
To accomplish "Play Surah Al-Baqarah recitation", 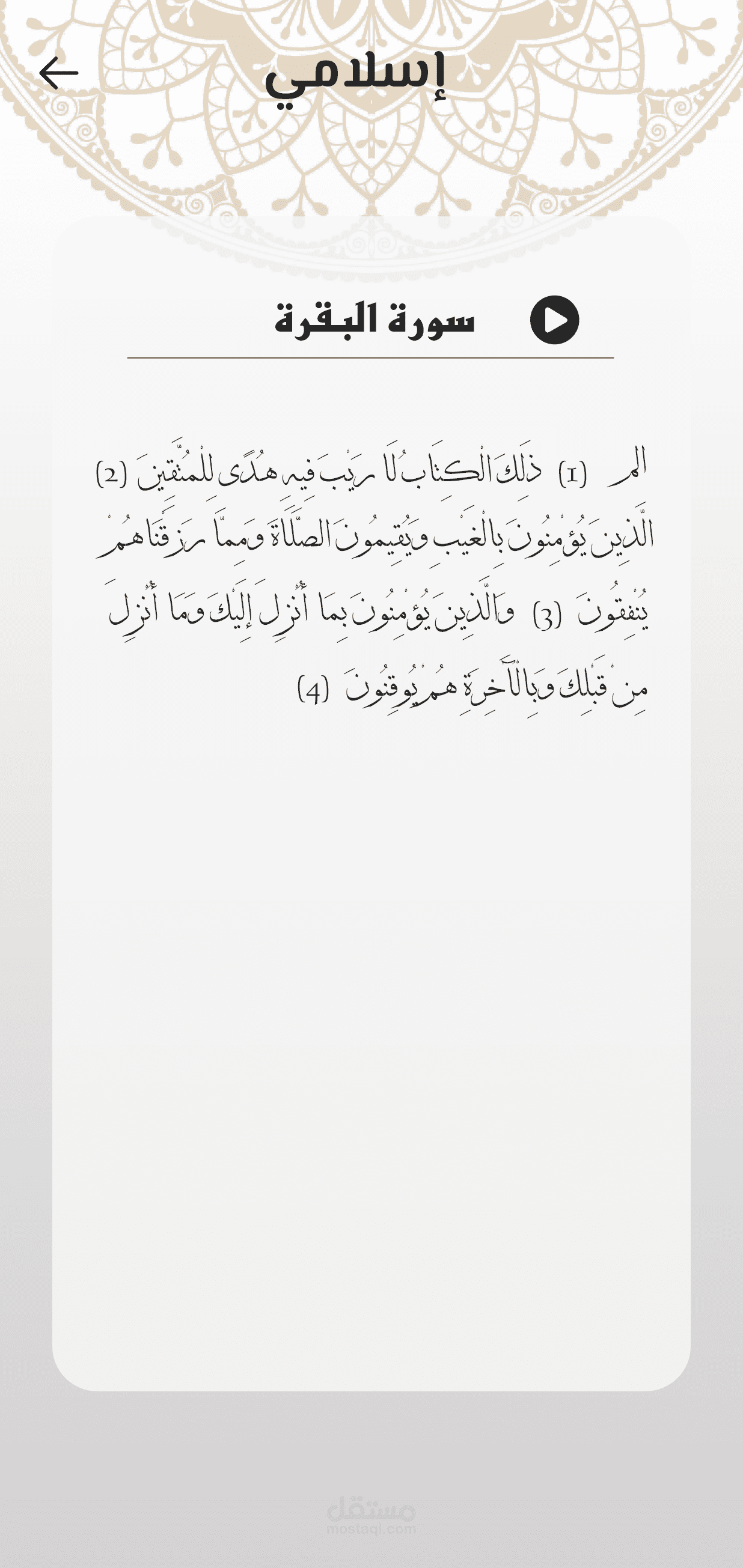I will [554, 320].
